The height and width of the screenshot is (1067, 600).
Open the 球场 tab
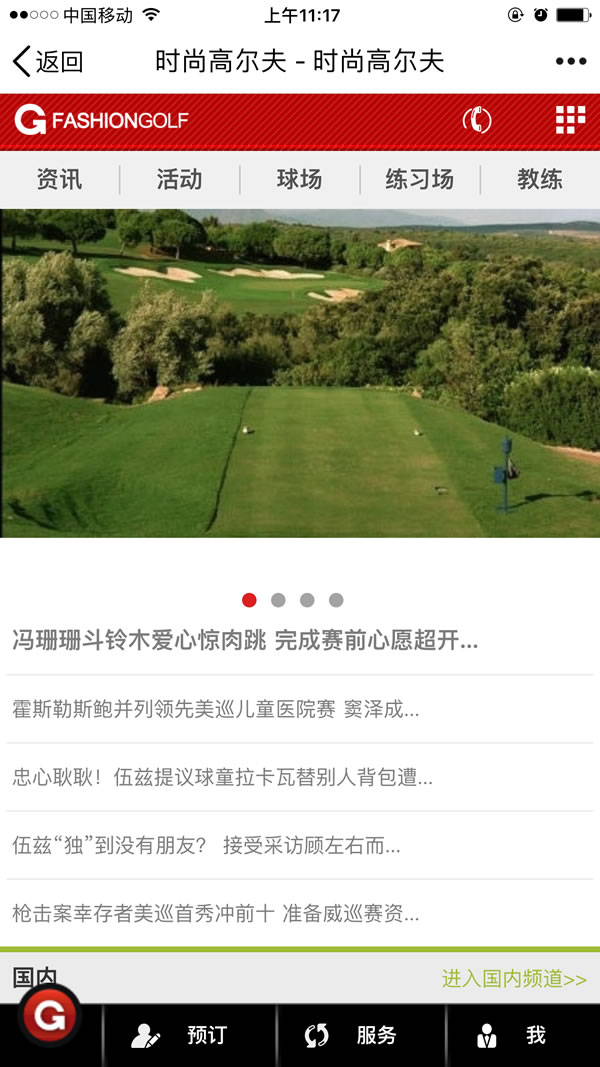click(x=300, y=180)
